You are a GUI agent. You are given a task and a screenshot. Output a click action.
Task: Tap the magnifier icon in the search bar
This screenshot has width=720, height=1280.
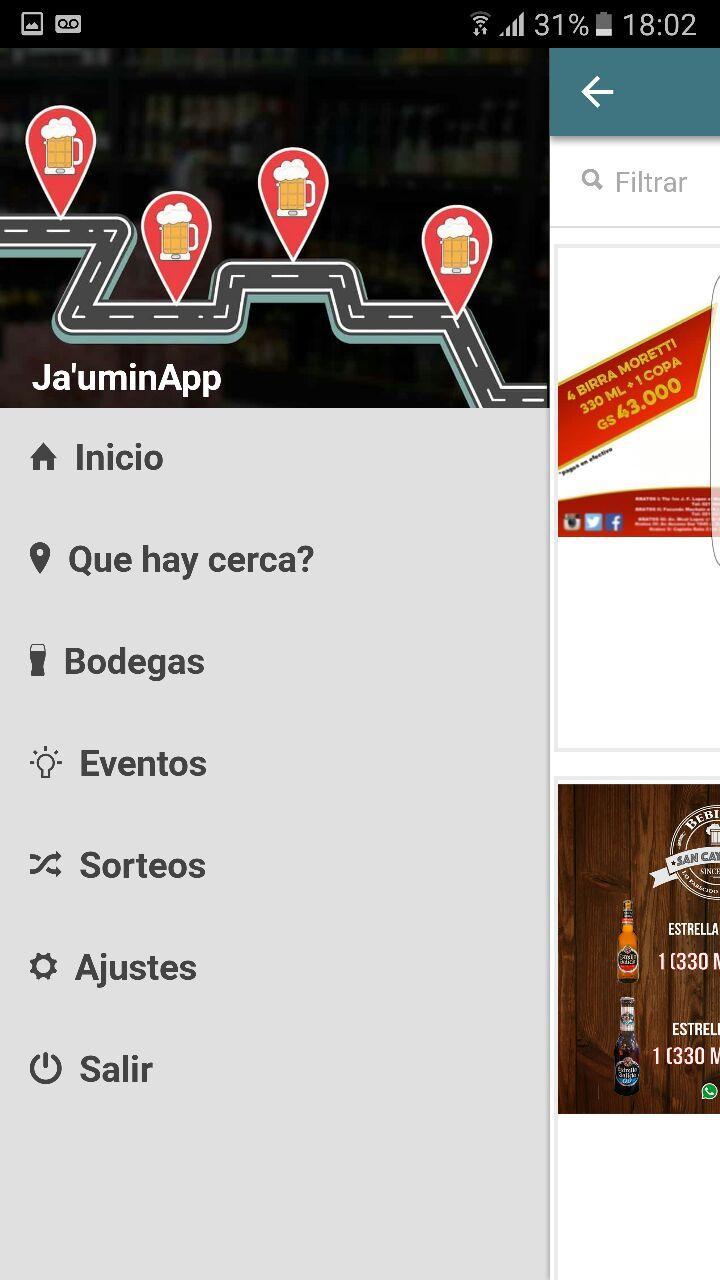click(592, 181)
